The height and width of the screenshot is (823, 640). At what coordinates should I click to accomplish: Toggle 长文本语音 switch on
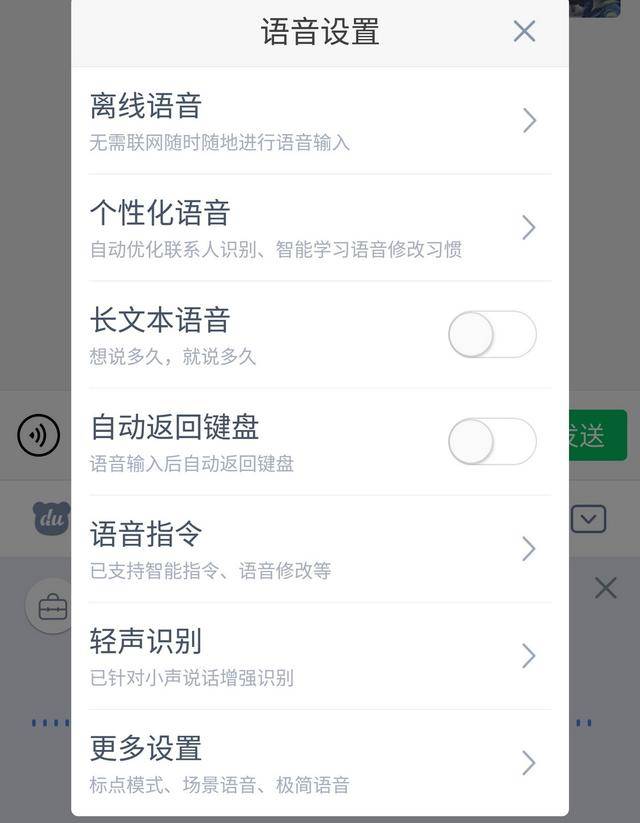tap(492, 335)
